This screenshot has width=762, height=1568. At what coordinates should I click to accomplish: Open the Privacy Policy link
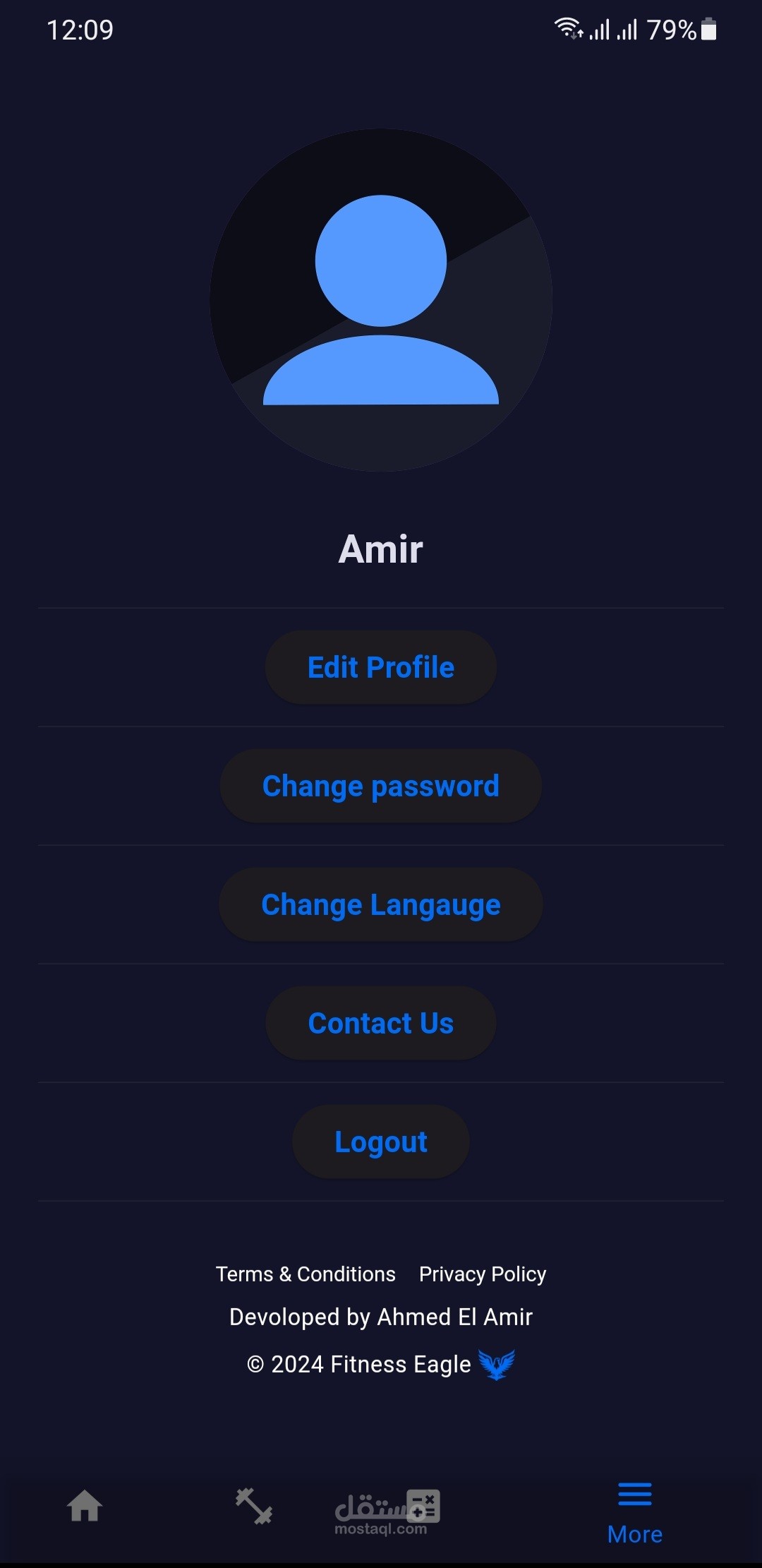483,1274
